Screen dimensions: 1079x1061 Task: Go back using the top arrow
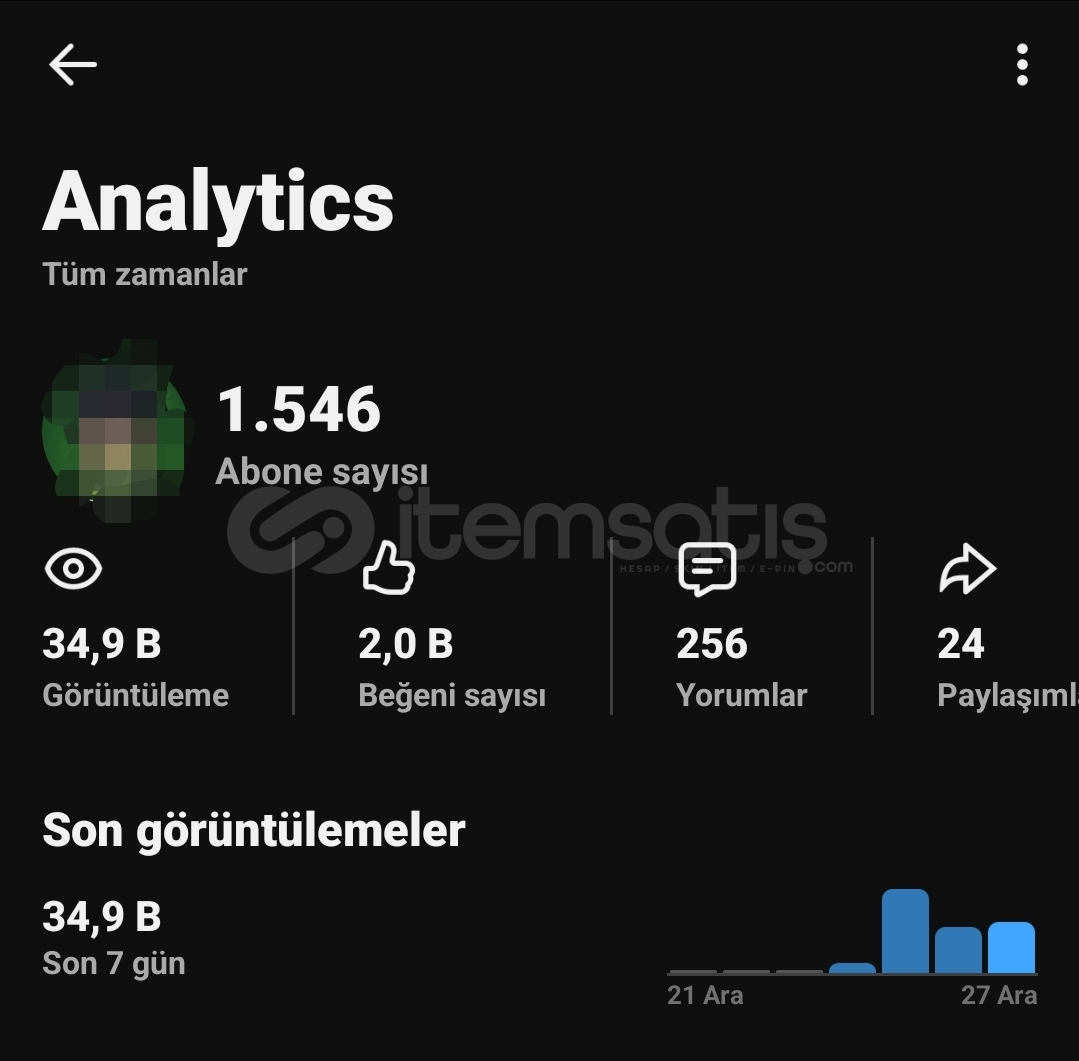[72, 65]
